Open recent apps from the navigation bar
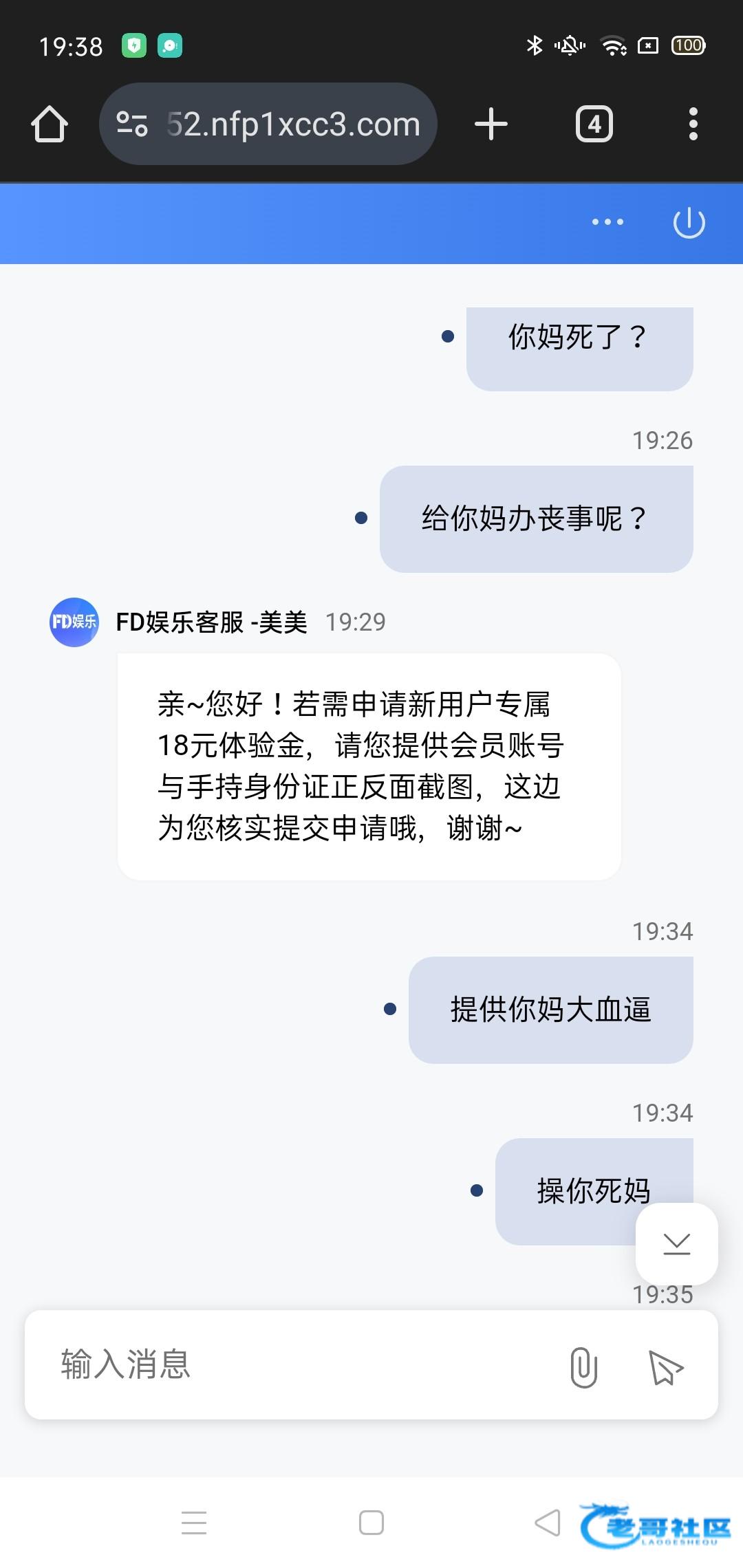Viewport: 743px width, 1568px height. click(x=194, y=1523)
